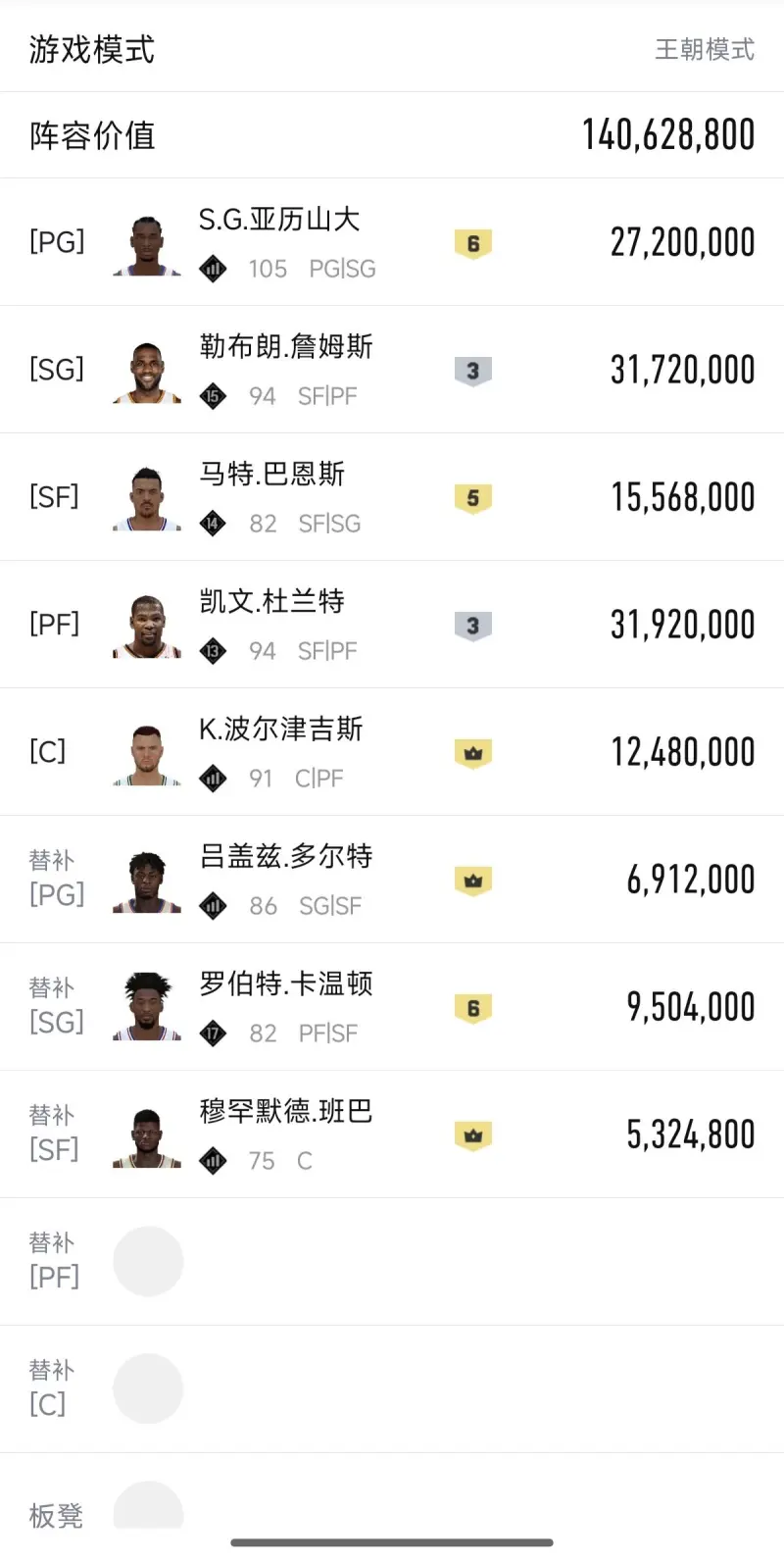Change the game mode from 王朝模式
The width and height of the screenshot is (784, 1562).
pyautogui.click(x=704, y=49)
